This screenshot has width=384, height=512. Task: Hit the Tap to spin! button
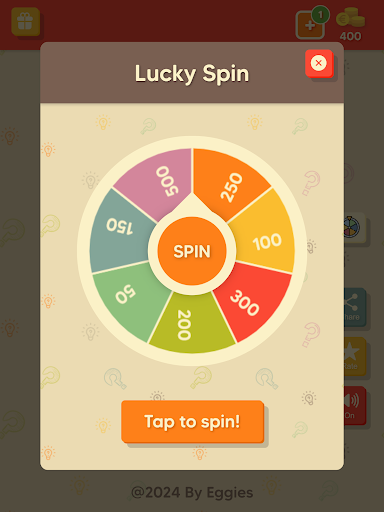193,422
